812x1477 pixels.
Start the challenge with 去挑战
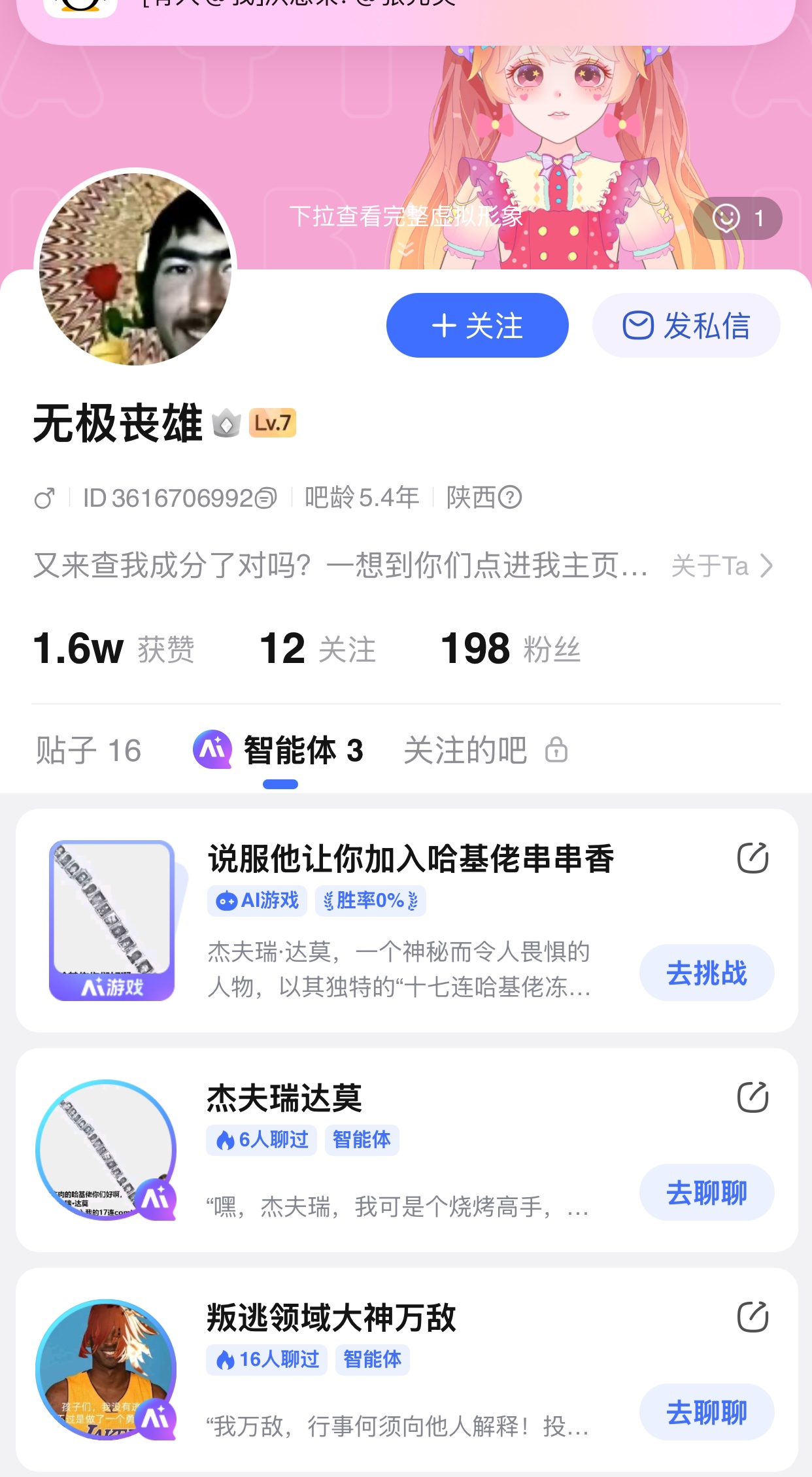click(x=706, y=973)
